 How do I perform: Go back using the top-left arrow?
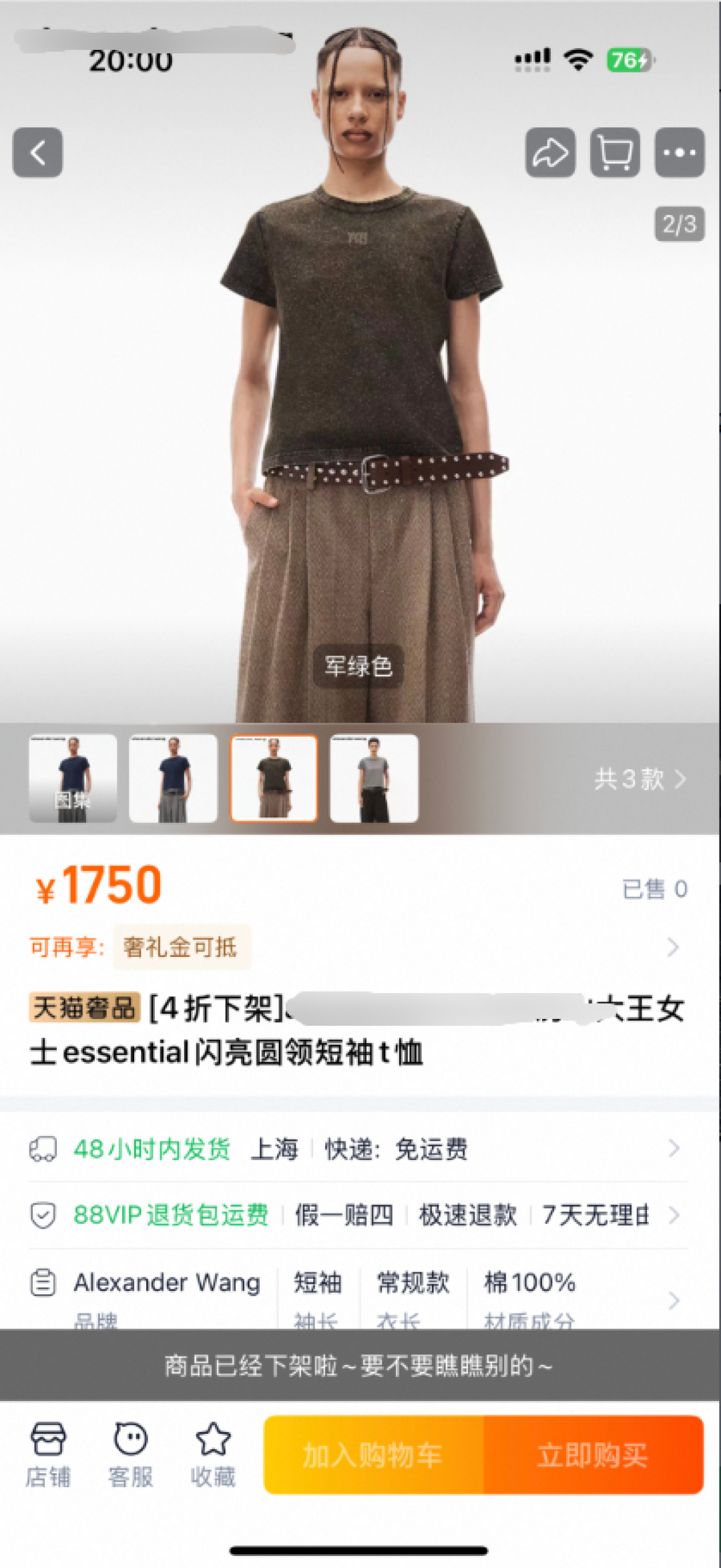[37, 152]
